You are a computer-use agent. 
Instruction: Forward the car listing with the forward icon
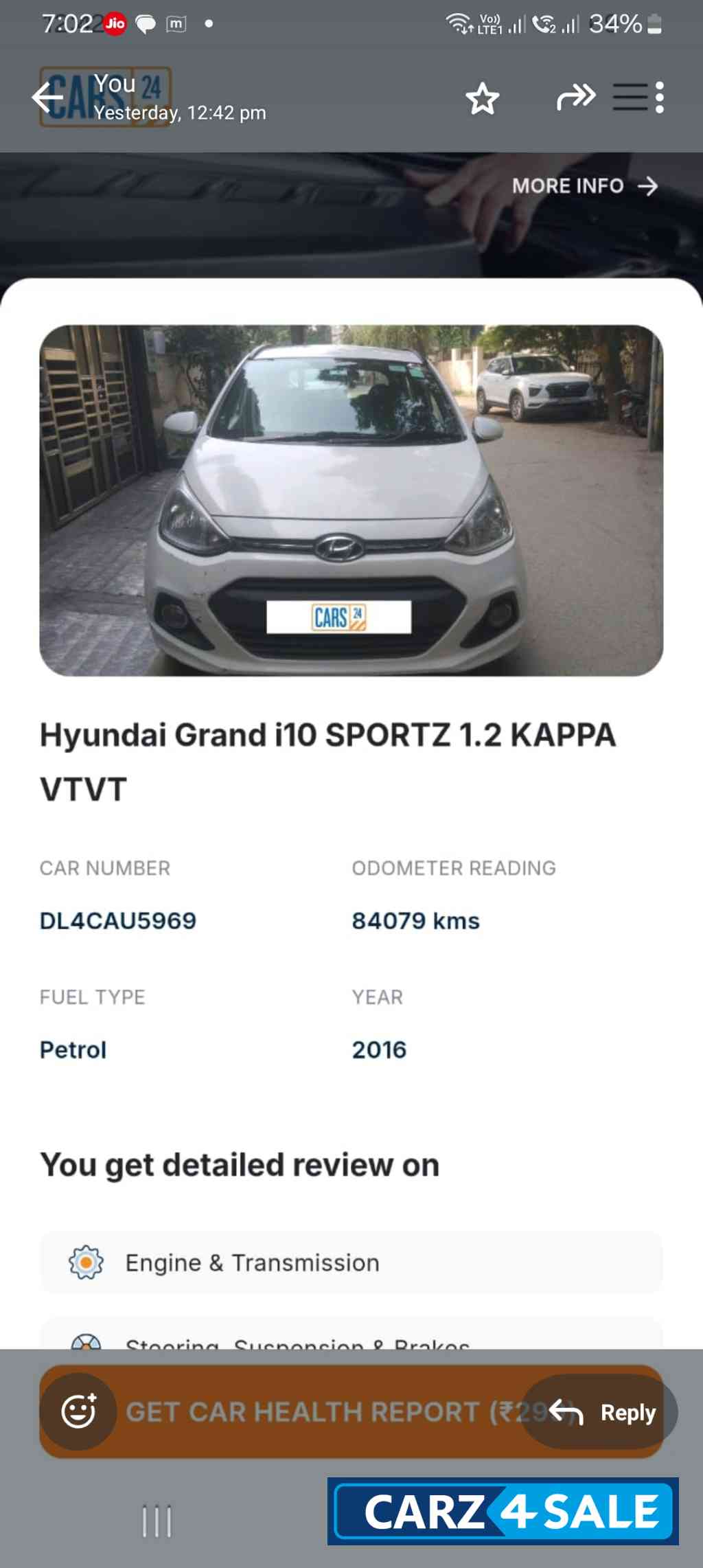(x=575, y=99)
